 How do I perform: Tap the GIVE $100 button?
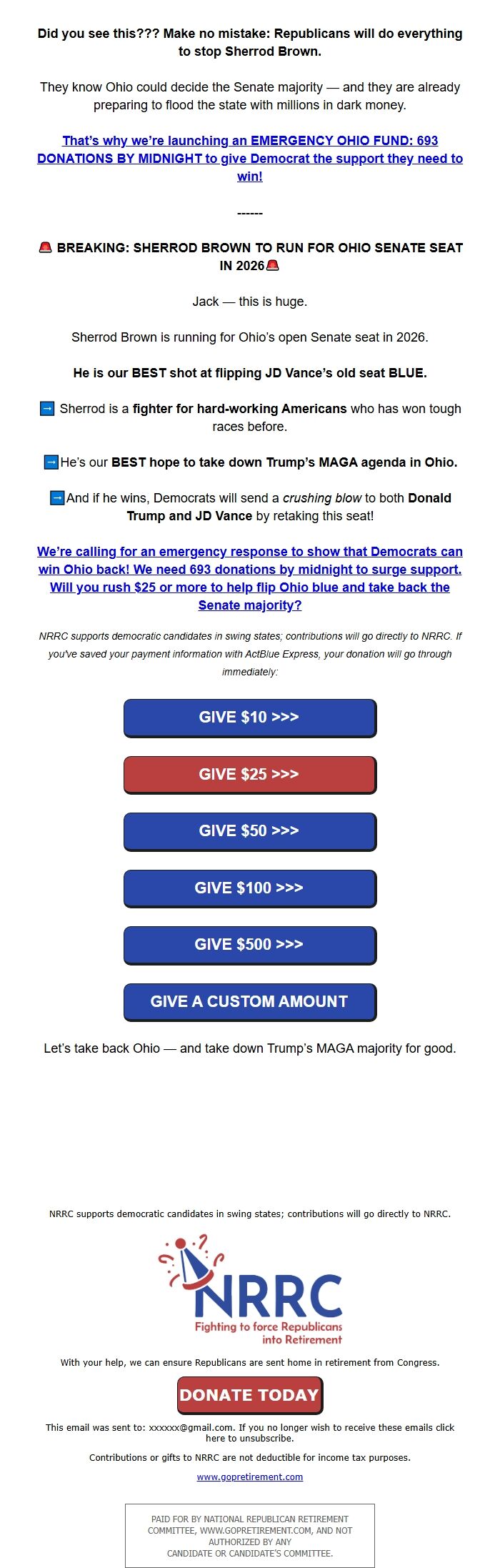tap(249, 888)
